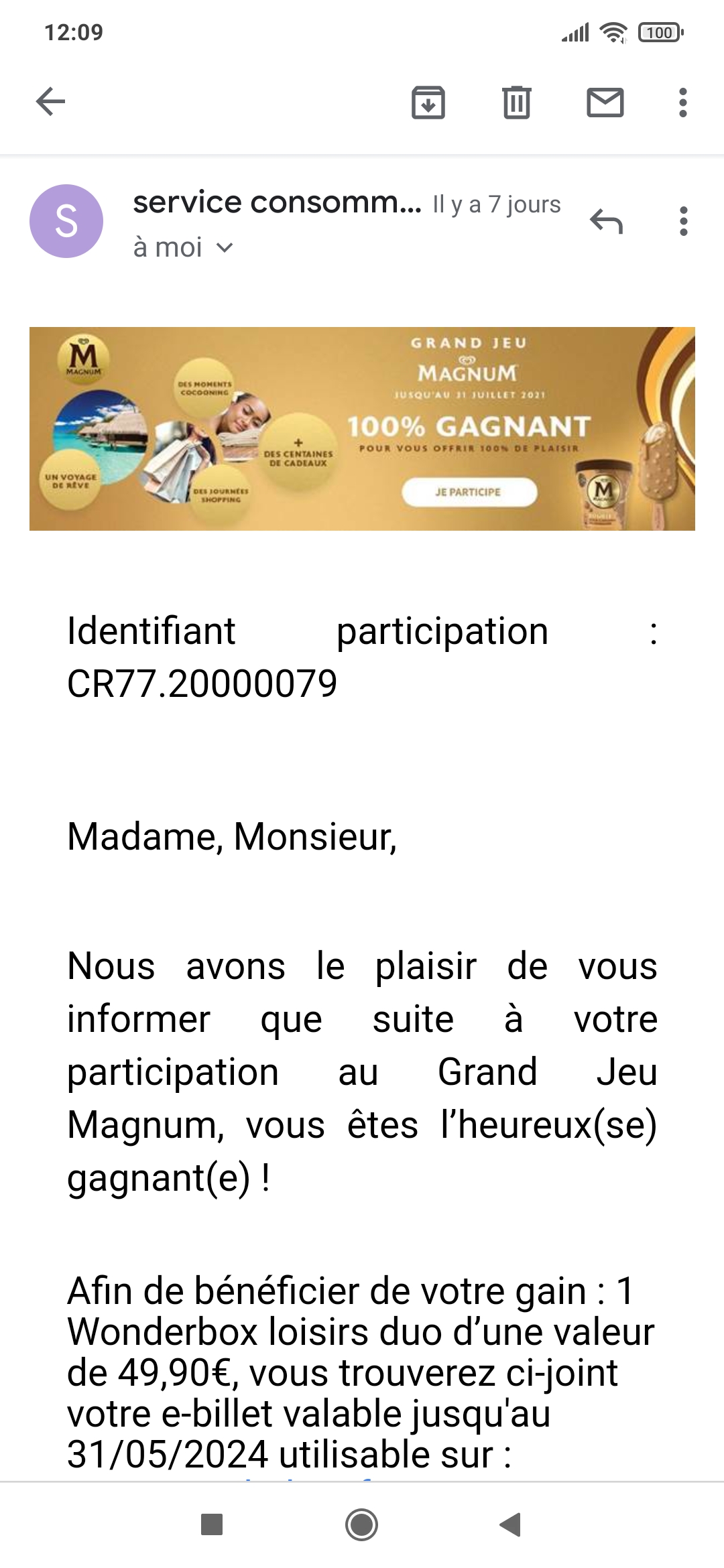This screenshot has width=724, height=1568.
Task: Open the top bar overflow menu
Action: click(x=682, y=103)
